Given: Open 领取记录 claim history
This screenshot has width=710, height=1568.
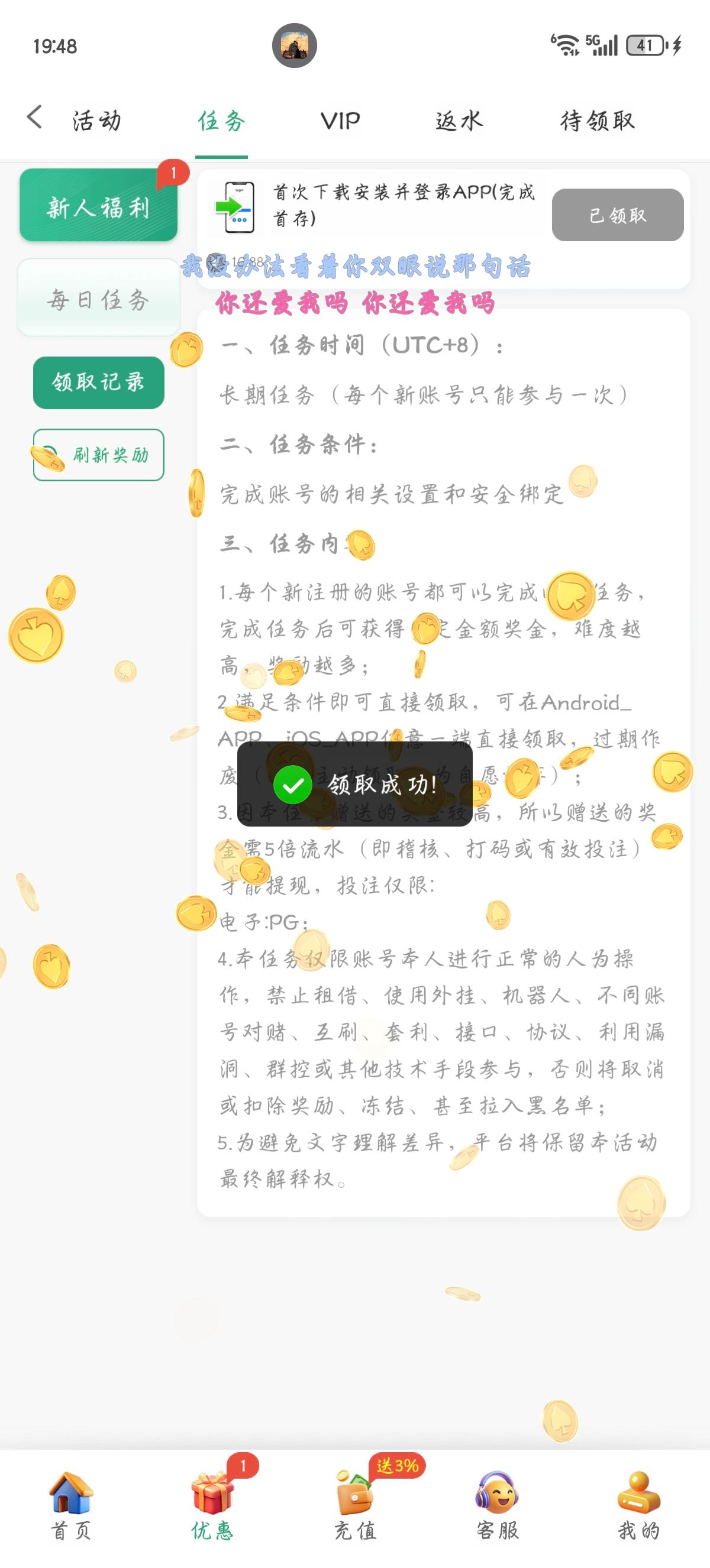Looking at the screenshot, I should [99, 383].
